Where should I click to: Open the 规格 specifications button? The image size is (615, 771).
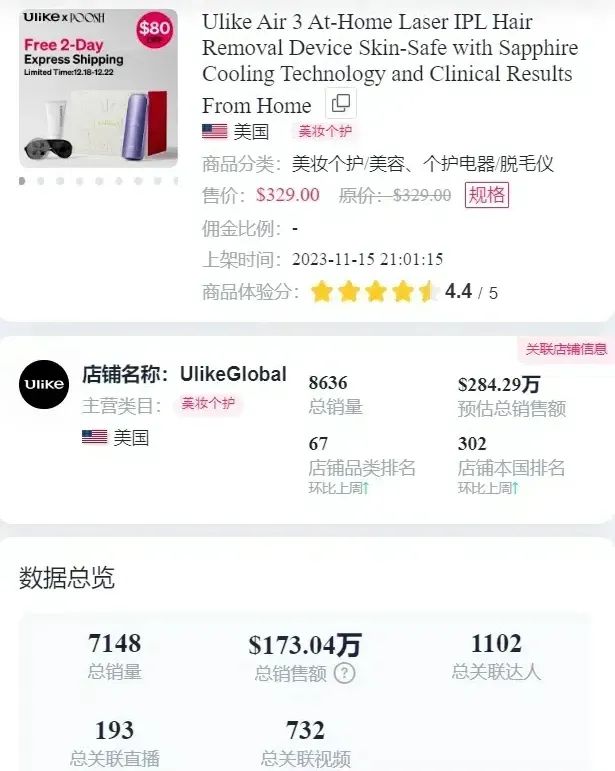pos(487,195)
